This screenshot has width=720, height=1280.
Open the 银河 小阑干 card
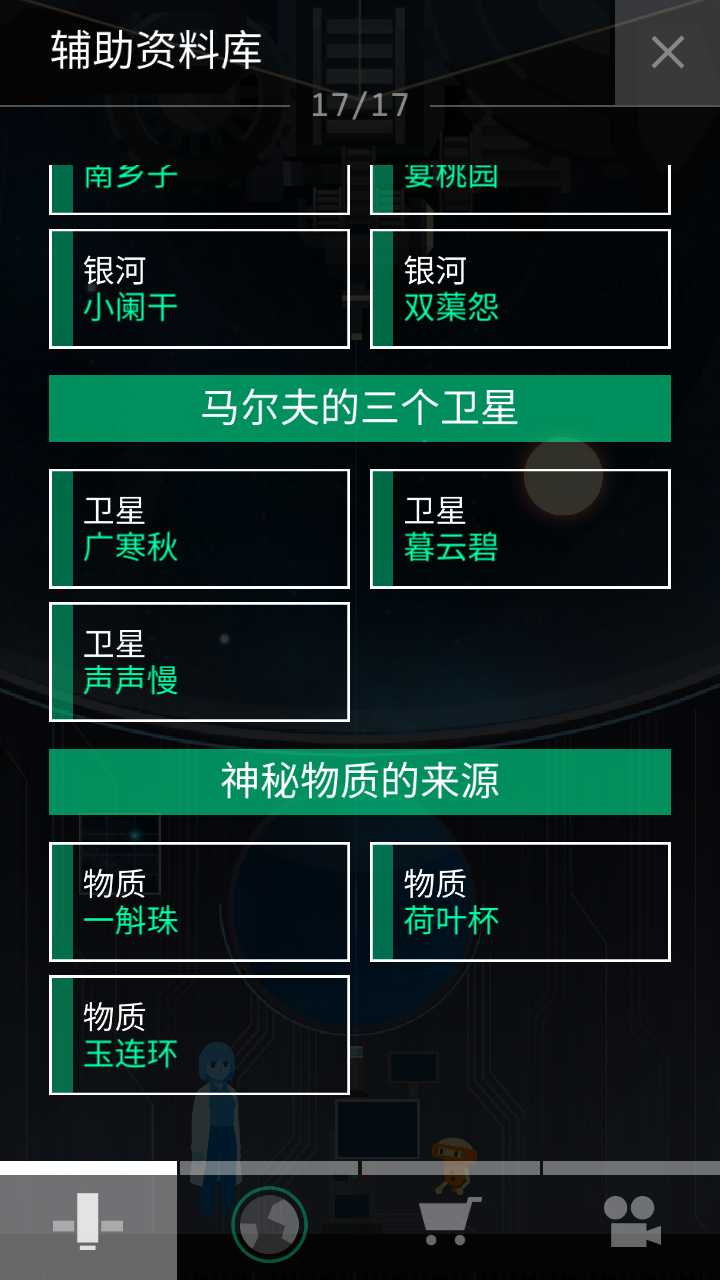199,289
